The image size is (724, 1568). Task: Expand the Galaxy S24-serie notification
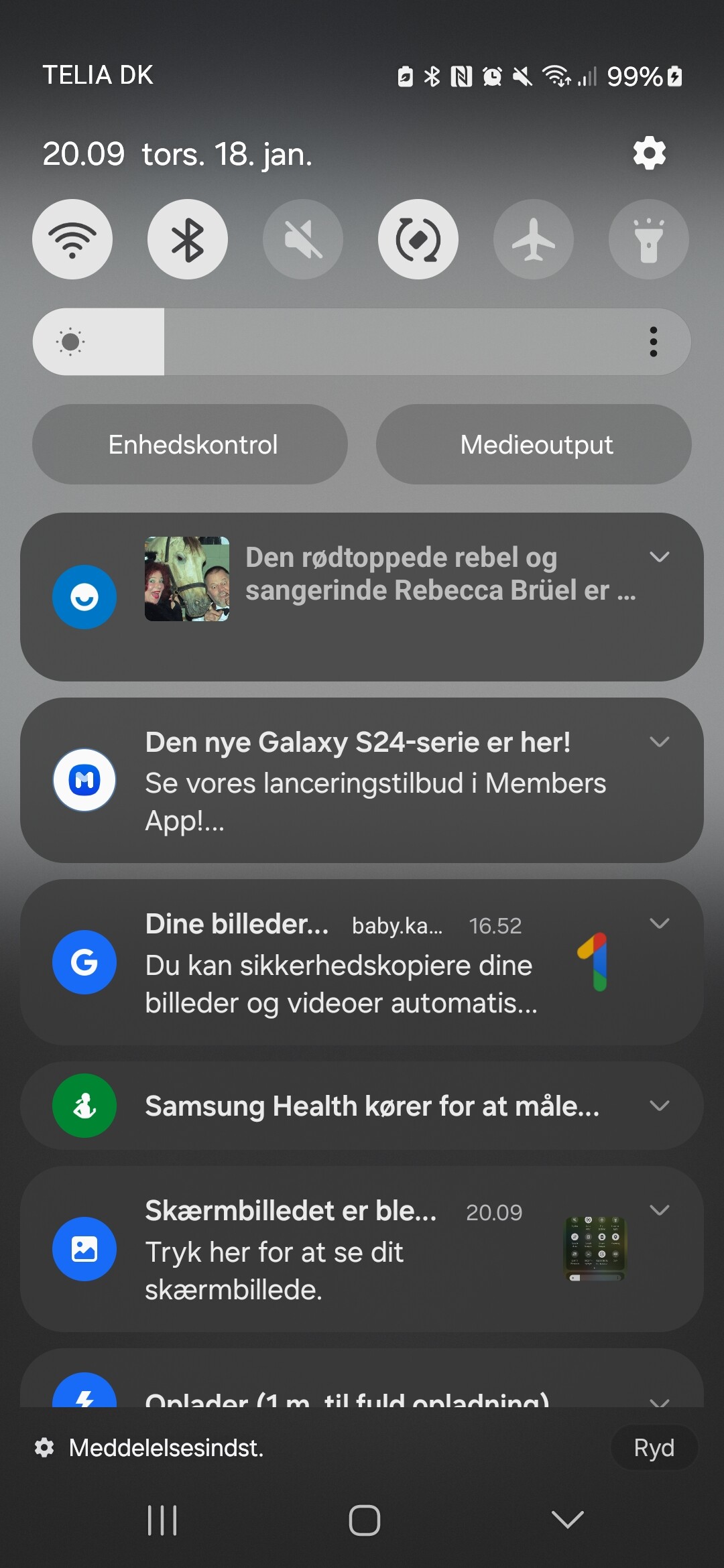[x=660, y=742]
